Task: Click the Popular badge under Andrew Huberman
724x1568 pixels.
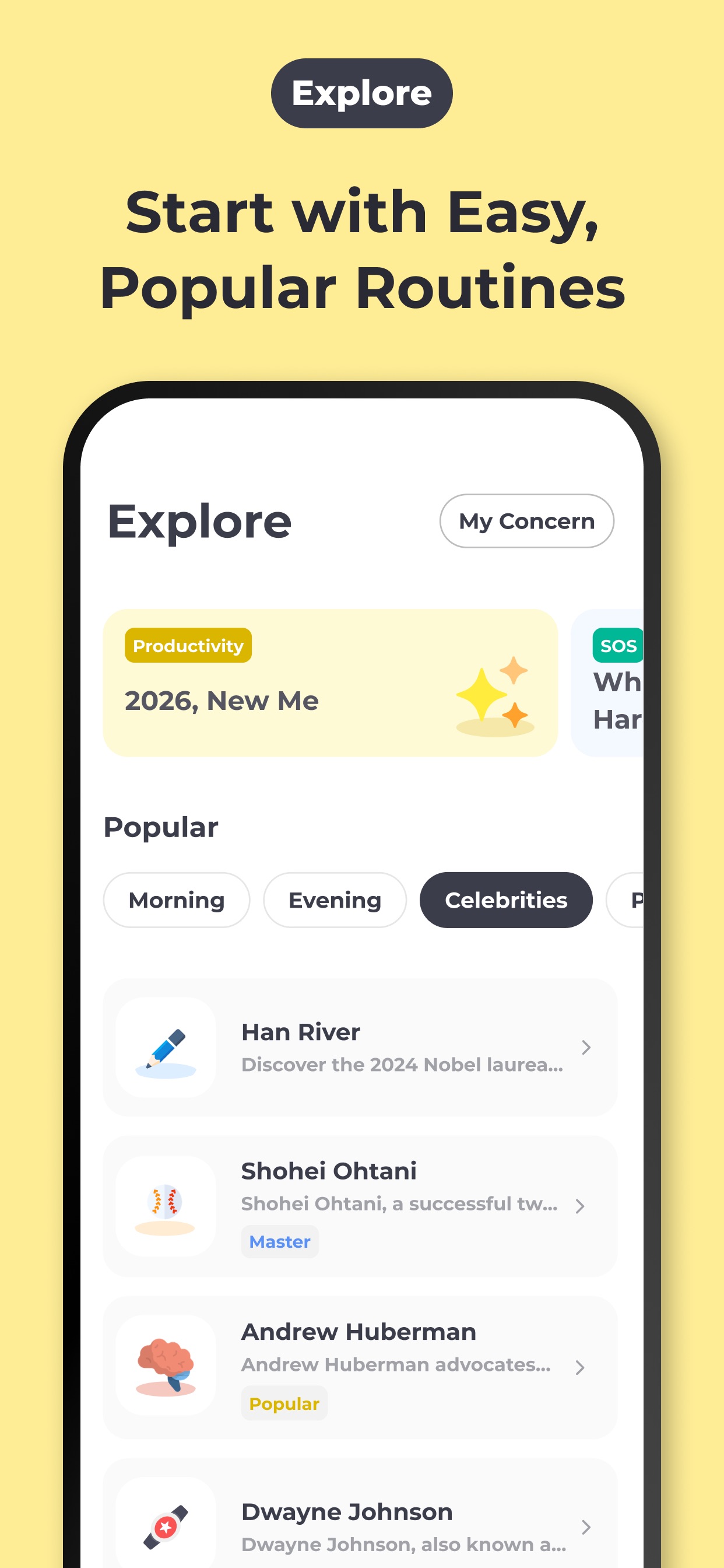Action: point(283,1402)
